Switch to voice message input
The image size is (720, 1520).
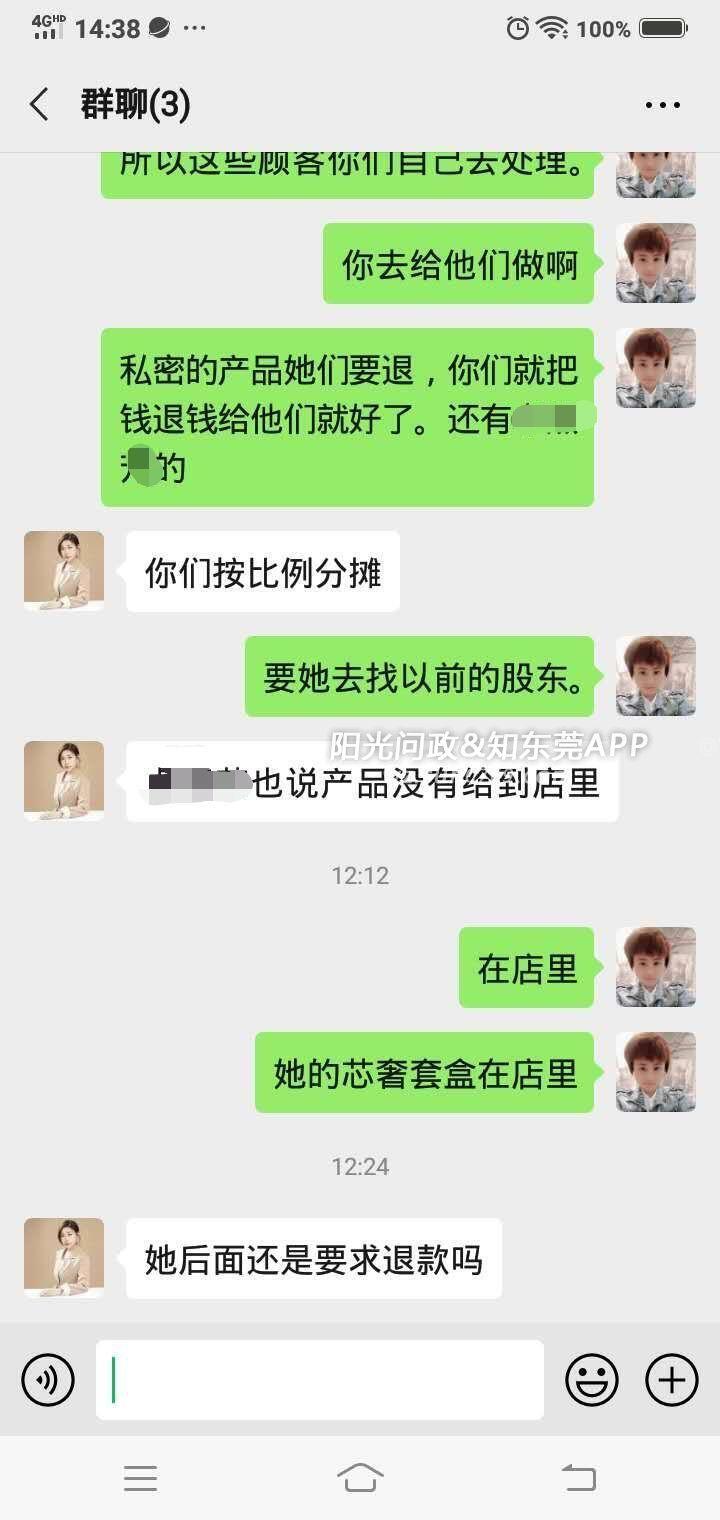tap(48, 1380)
